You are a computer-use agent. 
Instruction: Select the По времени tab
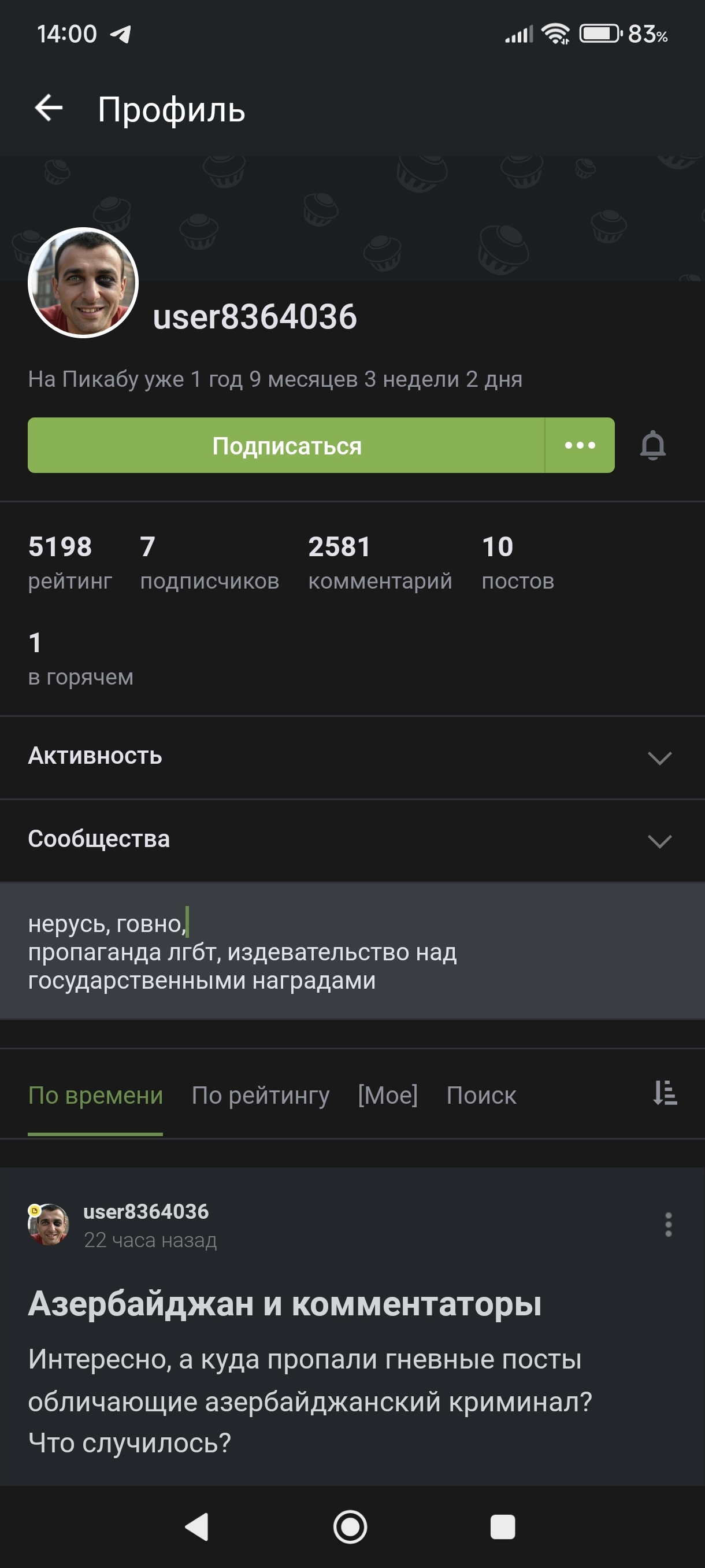95,1095
